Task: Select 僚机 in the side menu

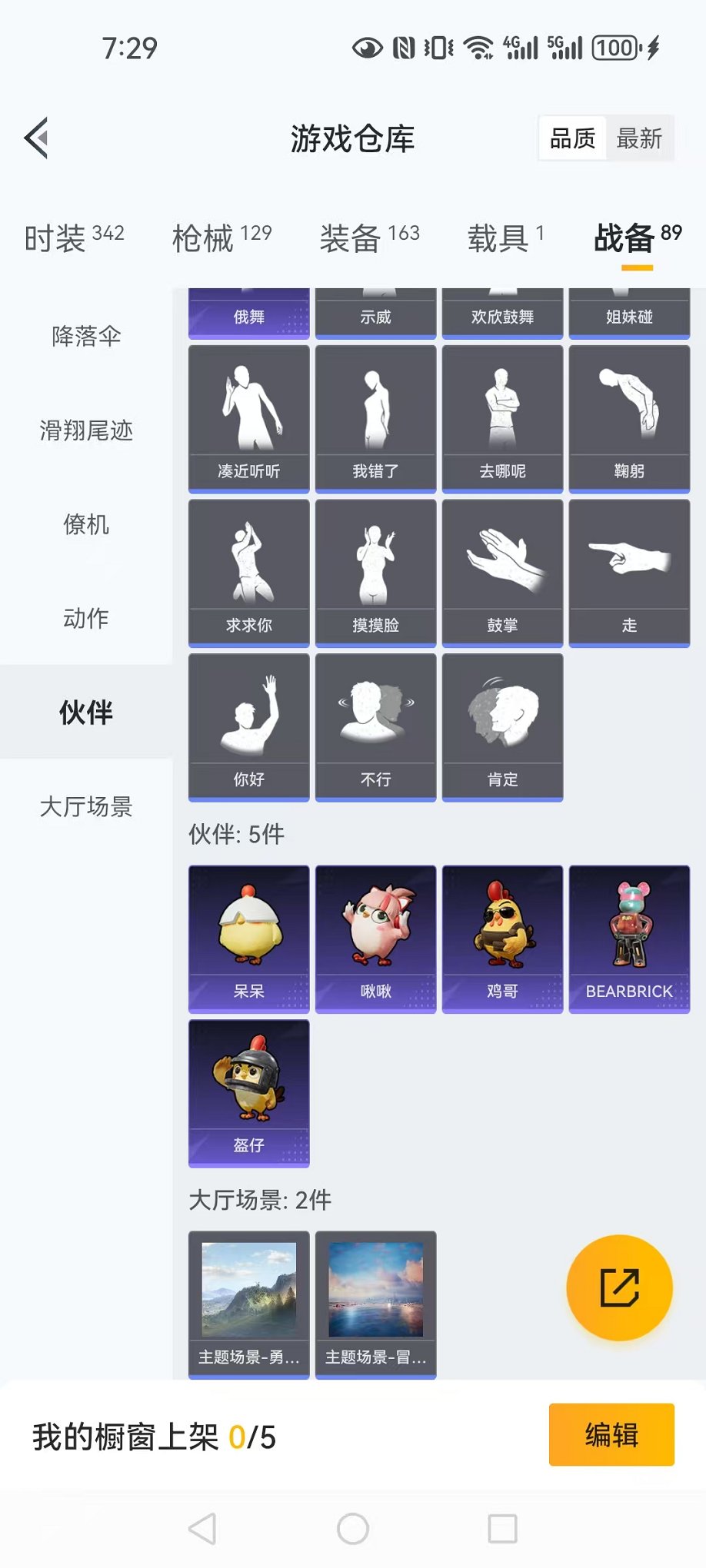Action: coord(86,524)
